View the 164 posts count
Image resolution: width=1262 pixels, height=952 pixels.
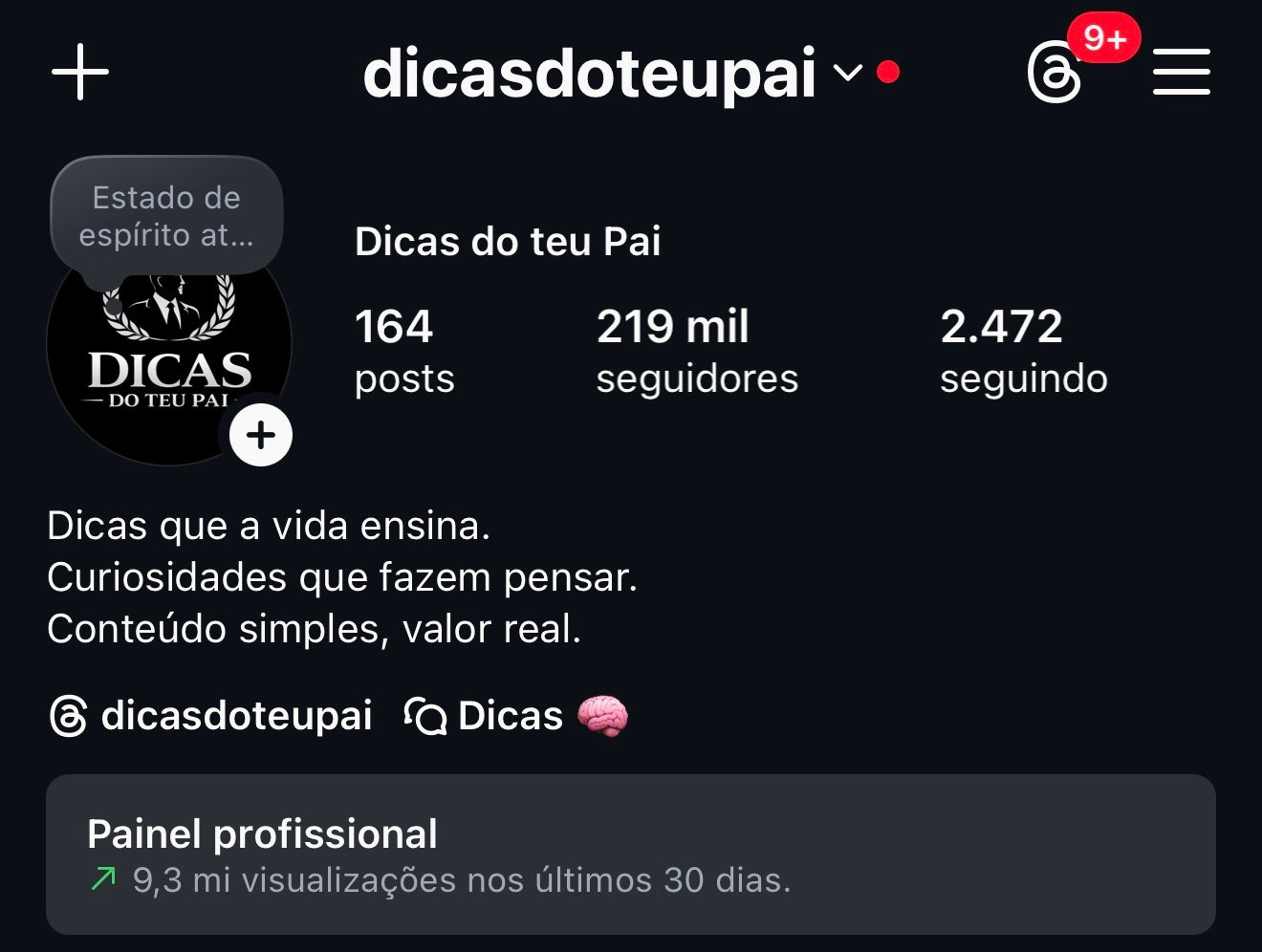403,351
